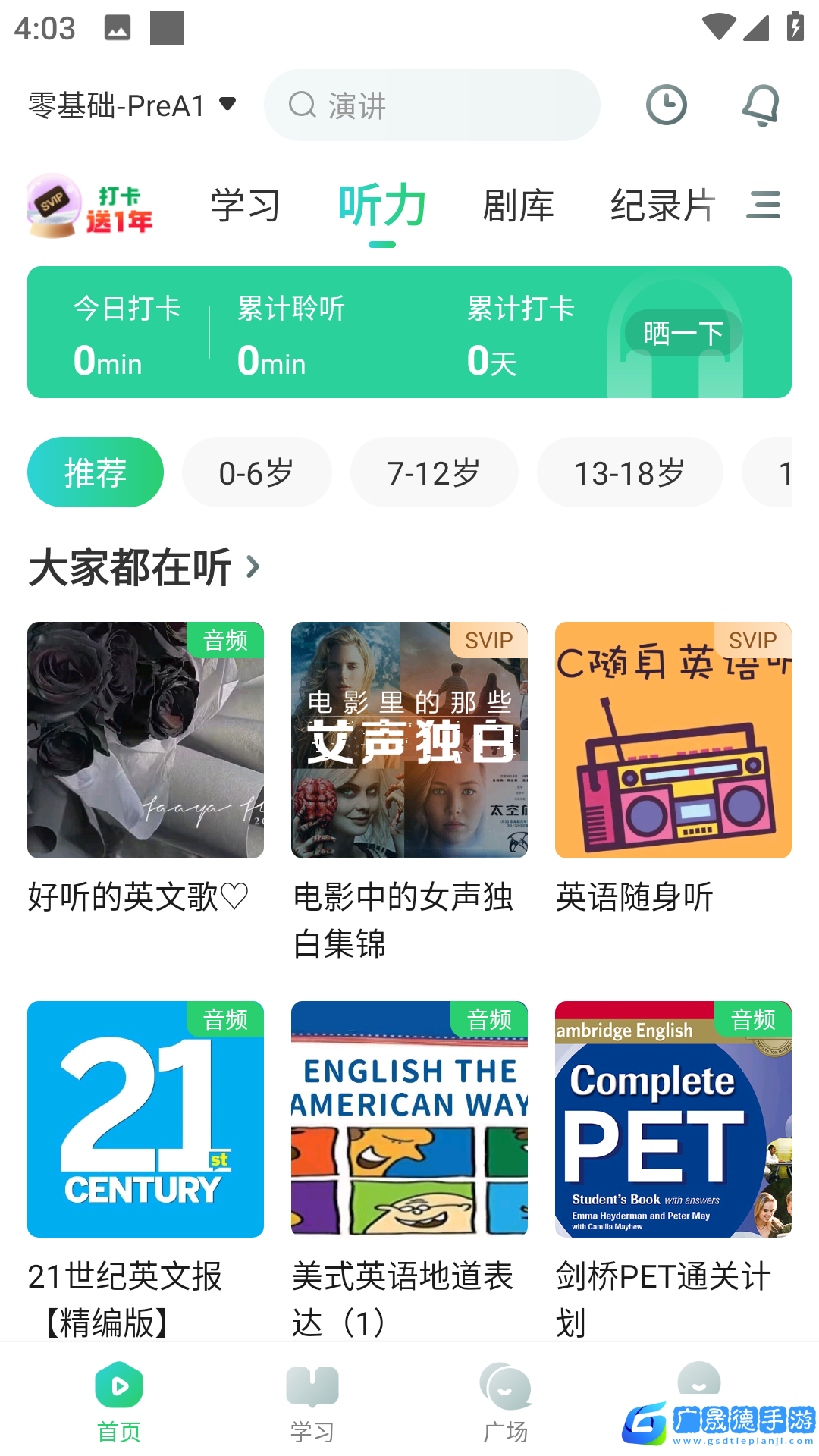Switch to the 纪录片 tab
This screenshot has width=819, height=1456.
(663, 206)
